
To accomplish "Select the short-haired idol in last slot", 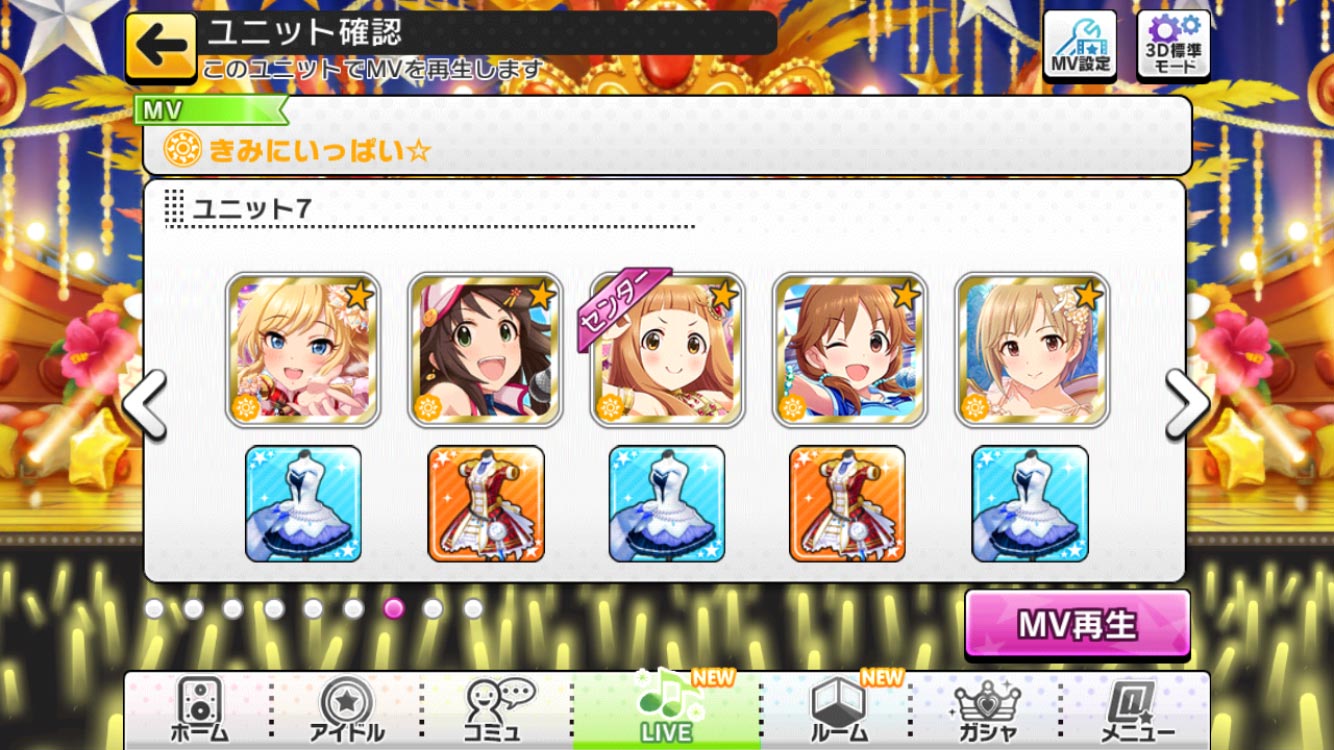I will (1032, 349).
